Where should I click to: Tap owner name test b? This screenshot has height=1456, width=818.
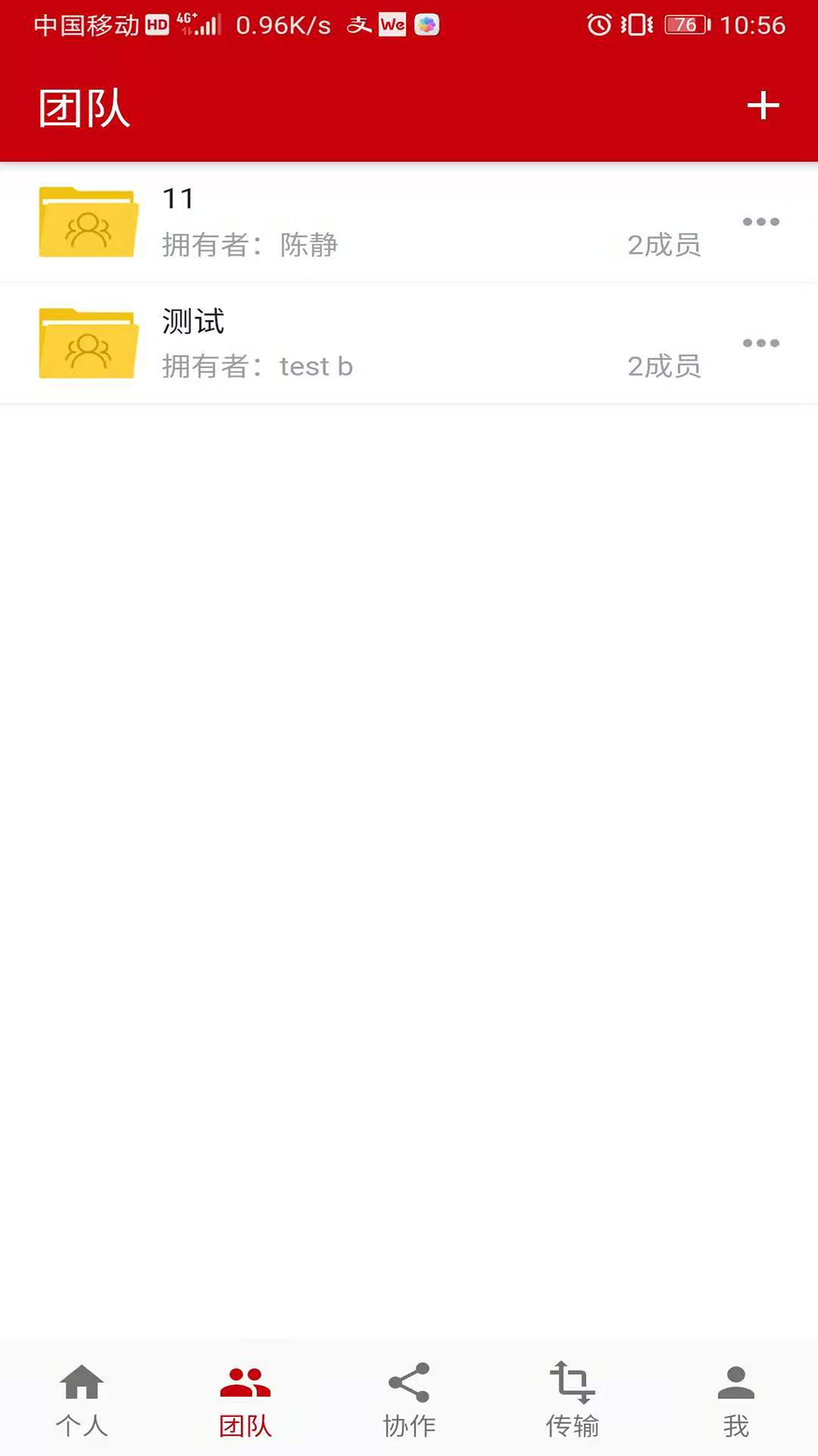[x=316, y=366]
